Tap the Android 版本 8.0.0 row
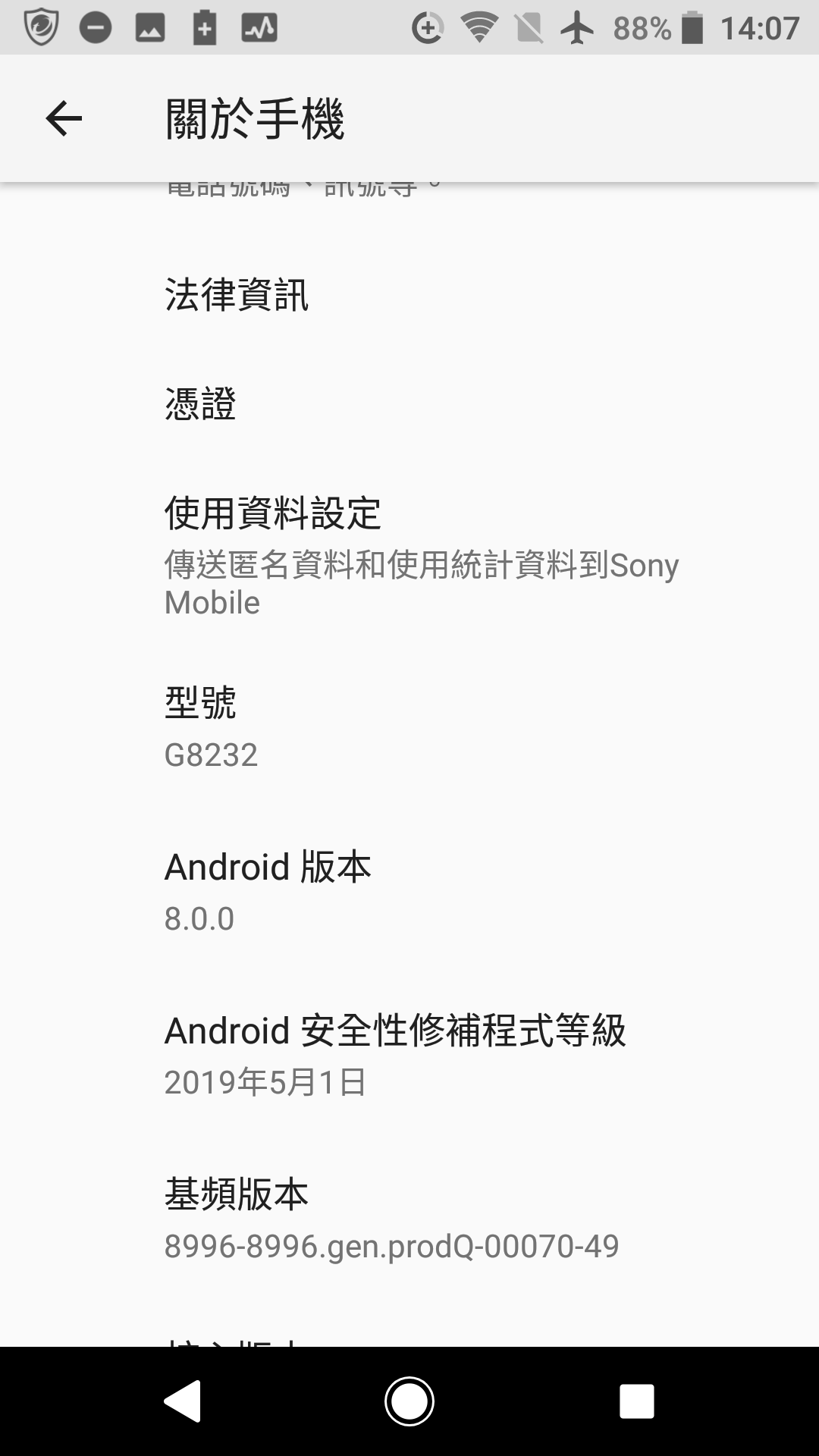The height and width of the screenshot is (1456, 819). [409, 891]
